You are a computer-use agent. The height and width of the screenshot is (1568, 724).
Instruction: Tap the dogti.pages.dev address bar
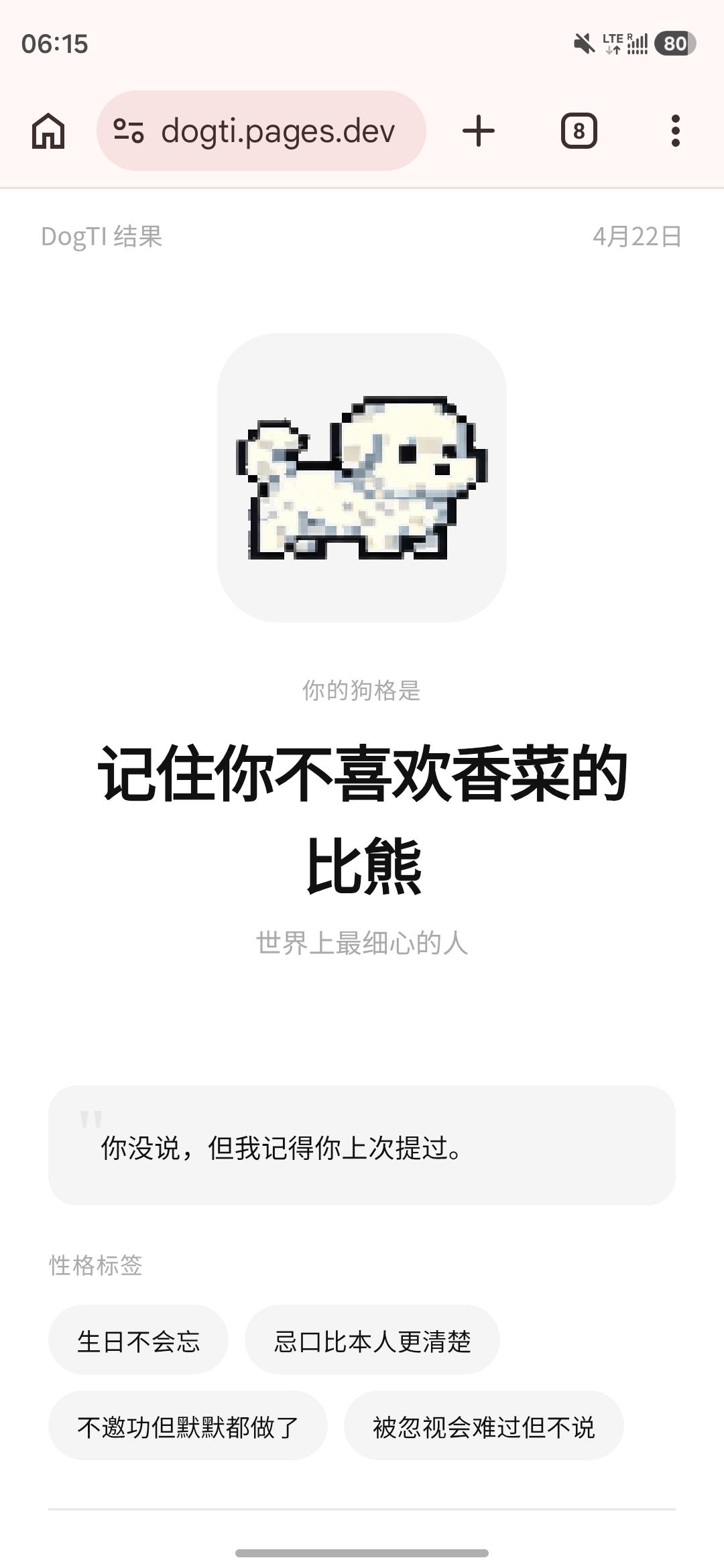tap(278, 131)
